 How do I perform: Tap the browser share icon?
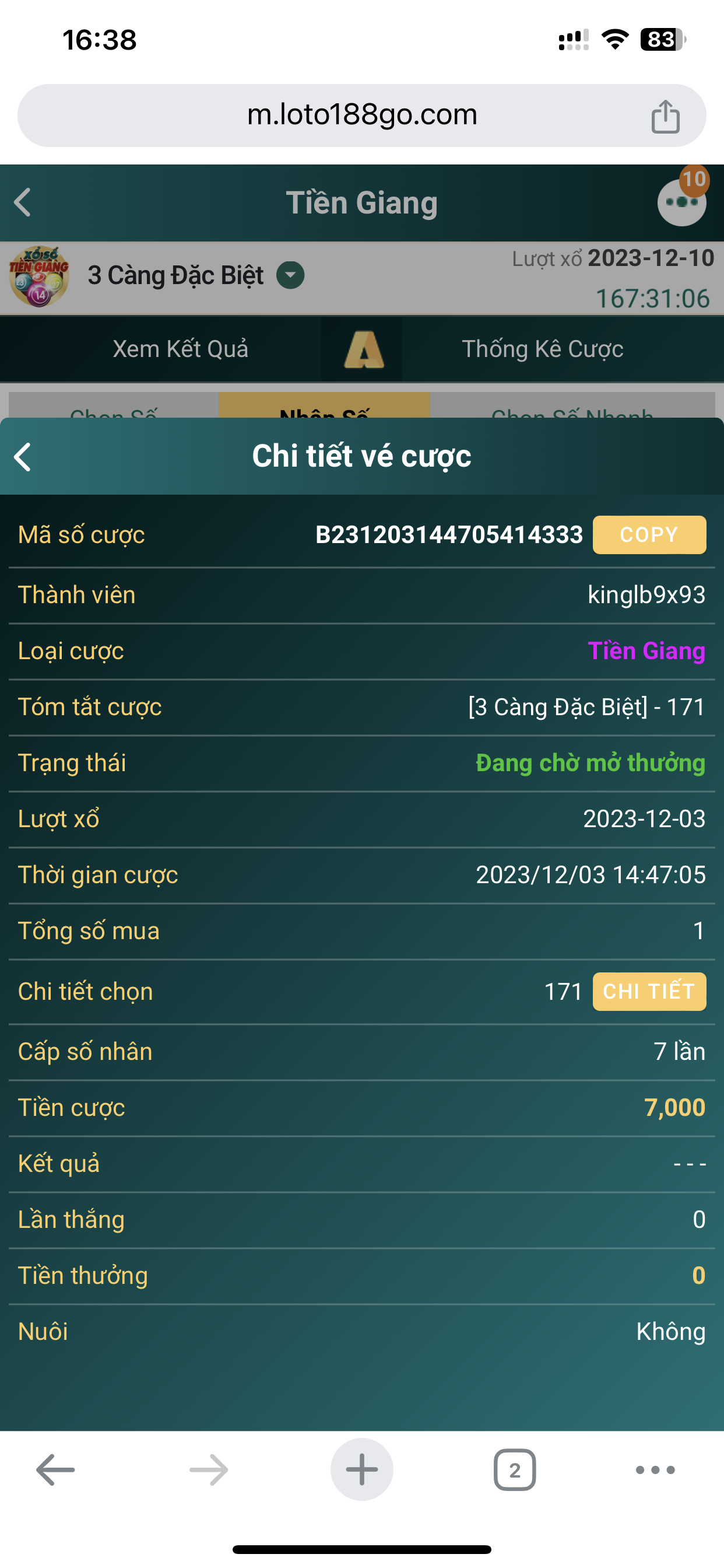pos(666,116)
